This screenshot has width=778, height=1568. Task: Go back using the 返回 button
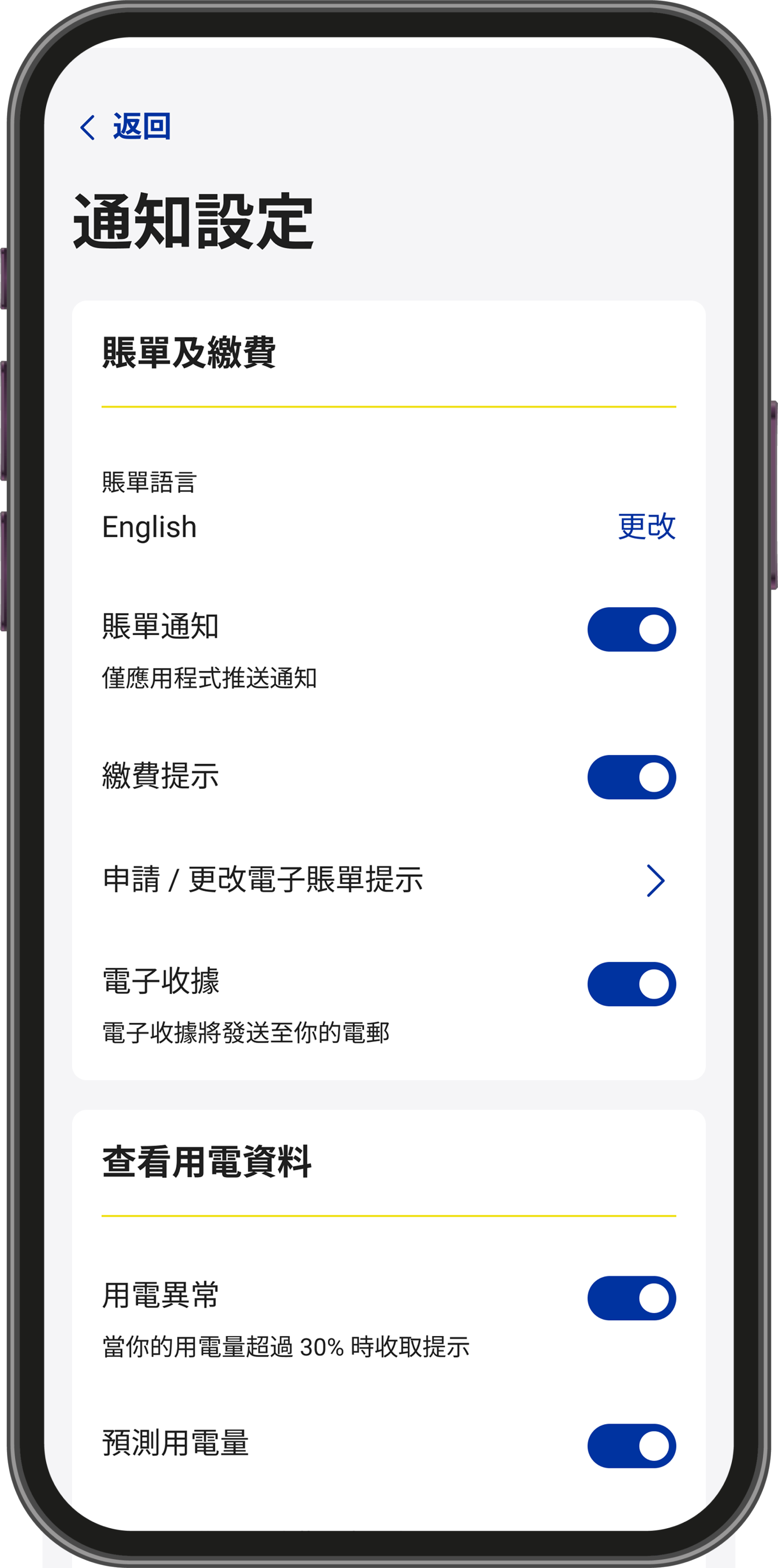(126, 127)
